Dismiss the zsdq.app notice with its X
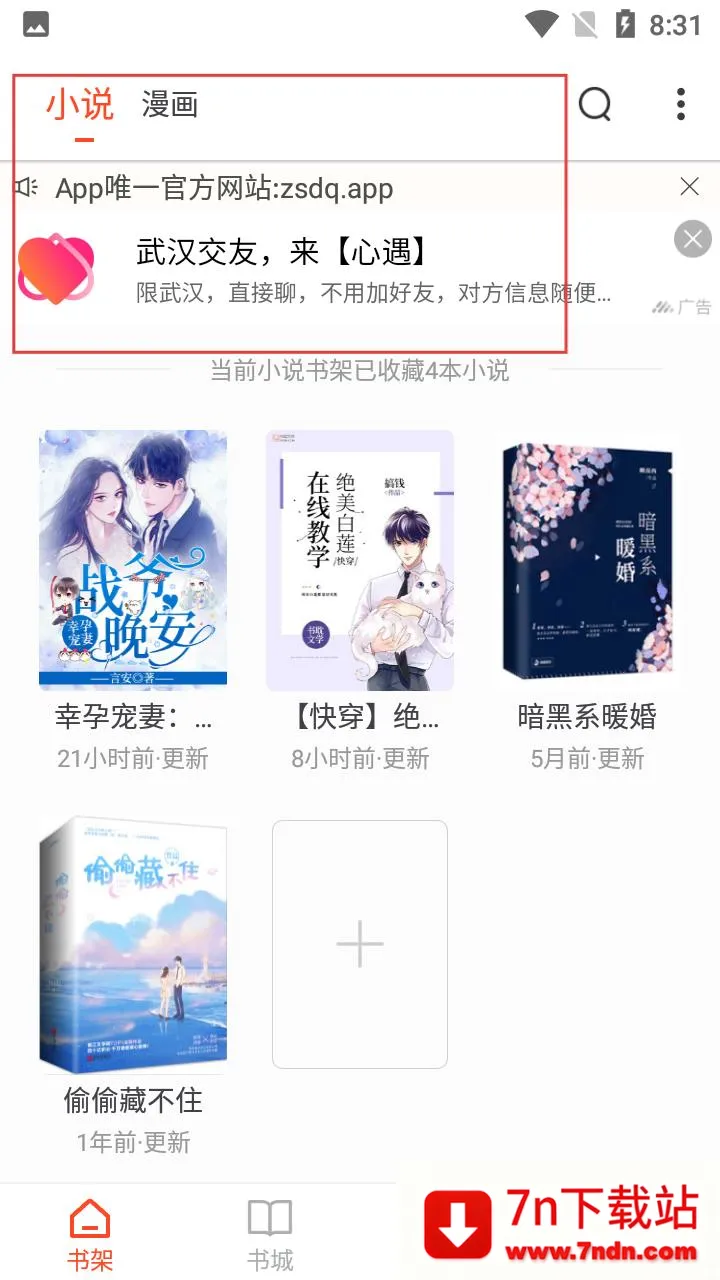The width and height of the screenshot is (720, 1280). [x=689, y=186]
